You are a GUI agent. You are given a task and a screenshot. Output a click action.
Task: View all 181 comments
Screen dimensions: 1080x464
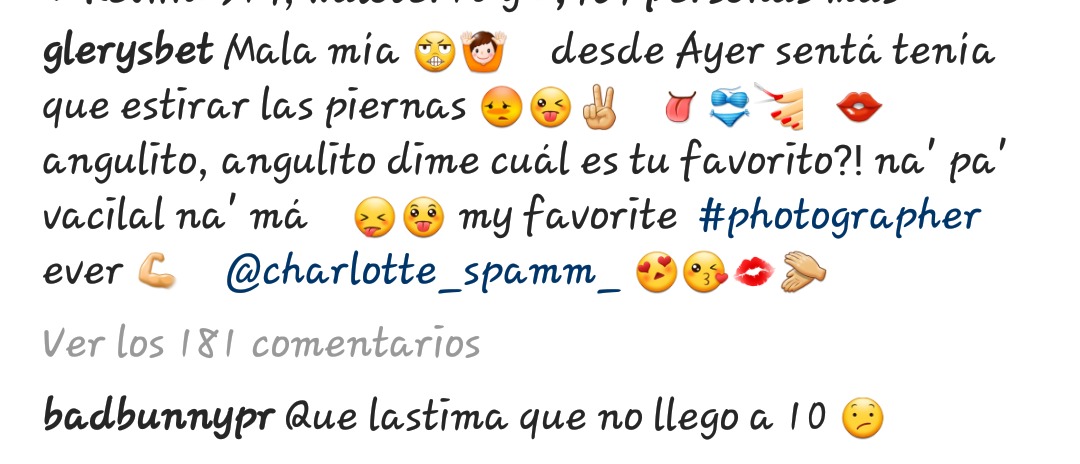coord(262,345)
